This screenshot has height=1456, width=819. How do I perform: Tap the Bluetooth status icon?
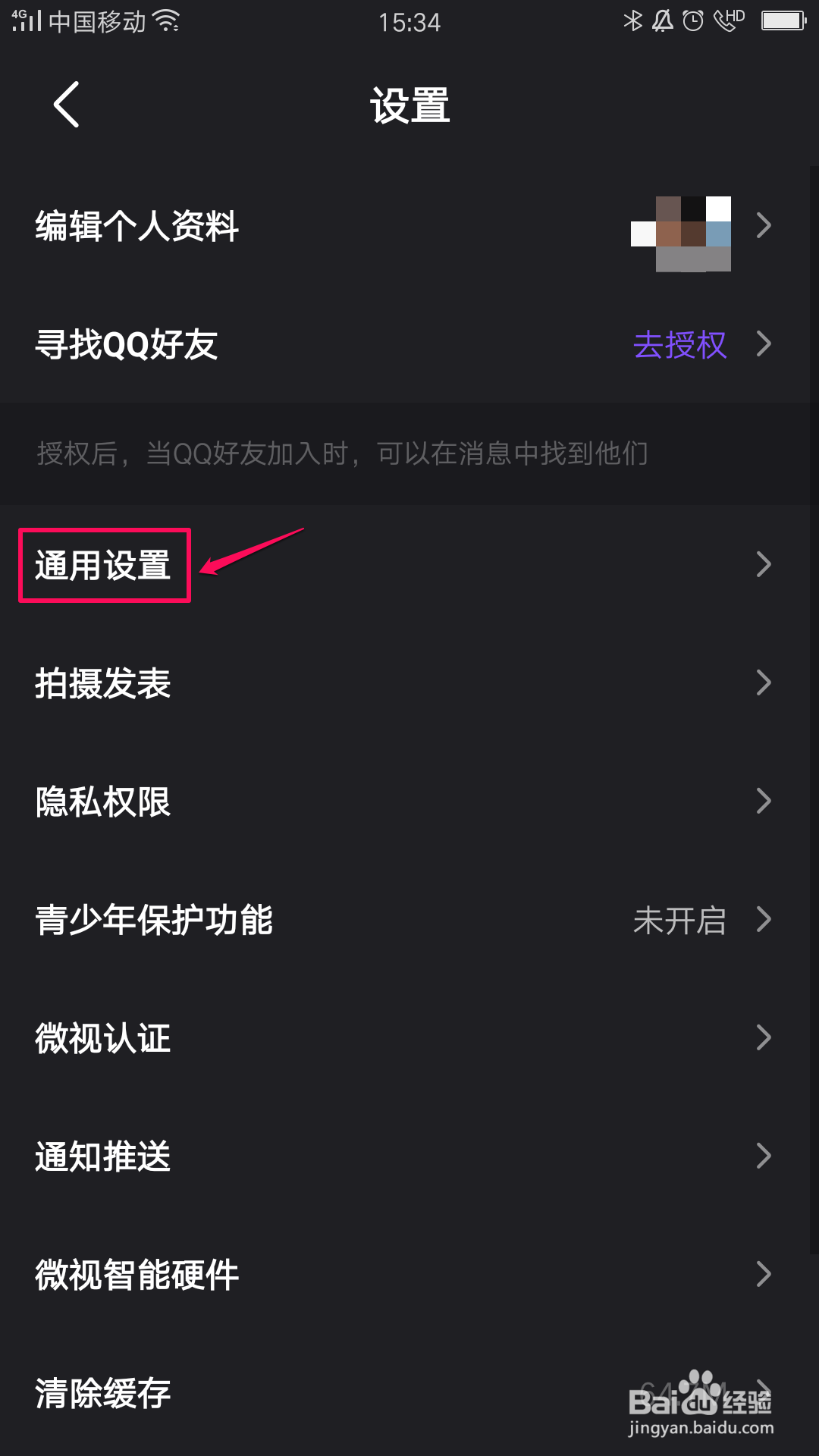click(632, 20)
